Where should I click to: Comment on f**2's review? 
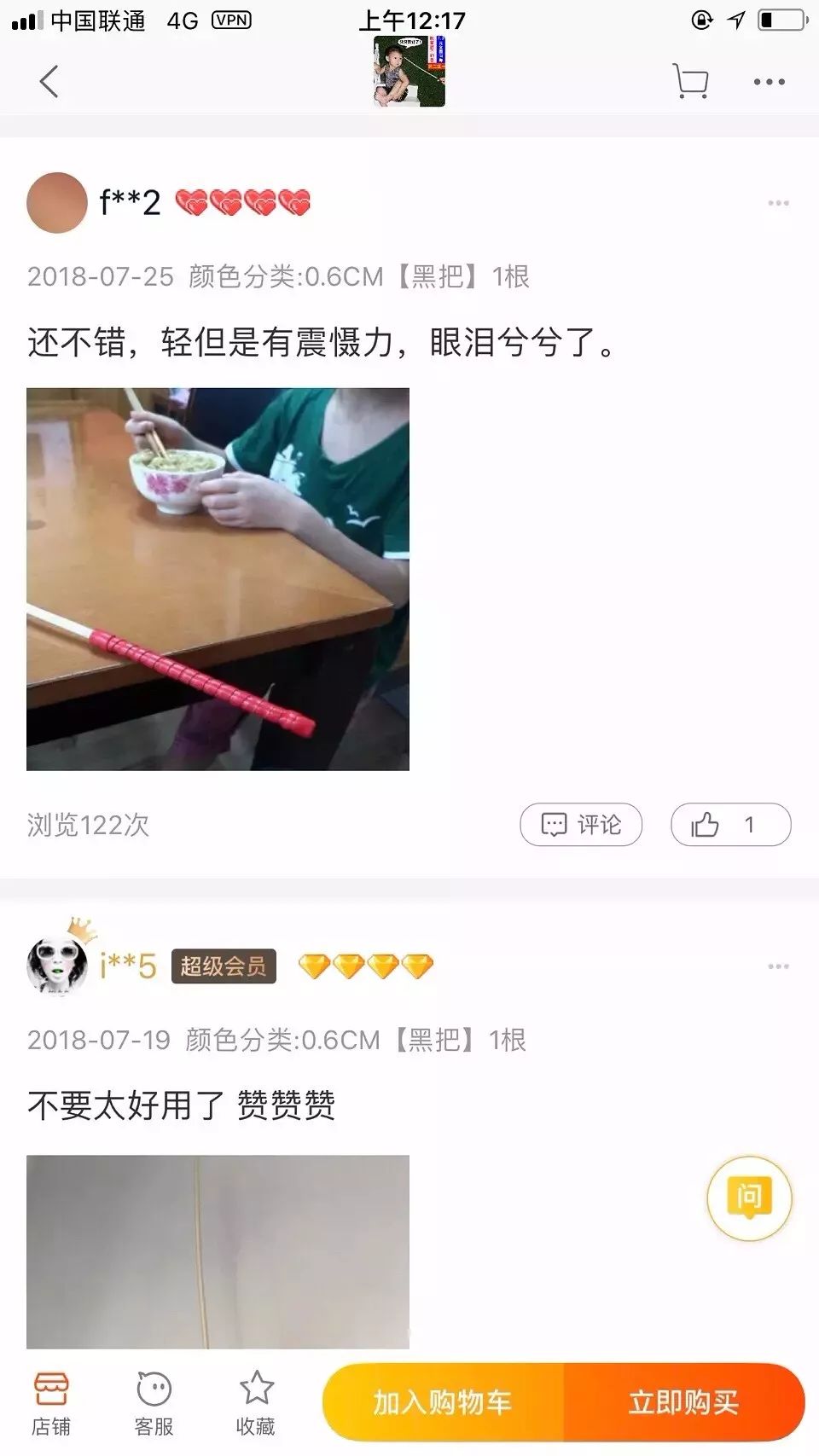581,825
